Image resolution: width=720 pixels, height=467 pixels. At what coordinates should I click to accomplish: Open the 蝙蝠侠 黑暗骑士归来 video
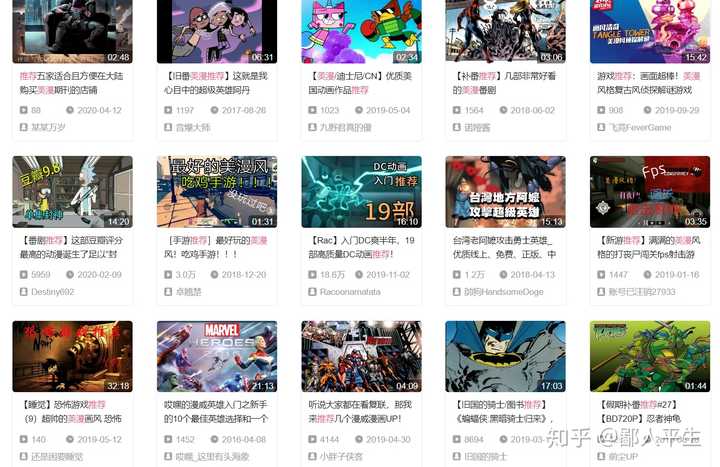(x=505, y=356)
